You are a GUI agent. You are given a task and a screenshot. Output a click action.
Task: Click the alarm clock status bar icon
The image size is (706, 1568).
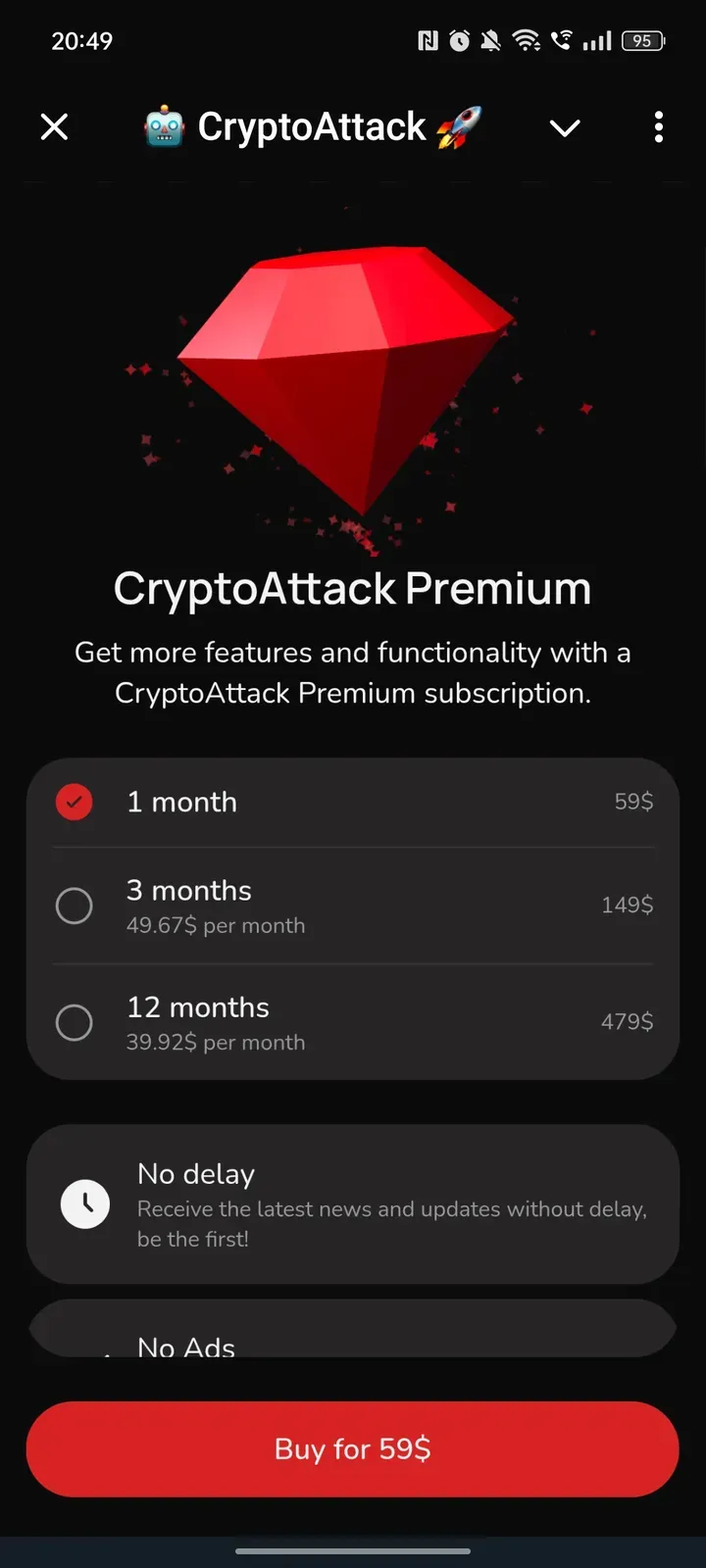pyautogui.click(x=458, y=40)
